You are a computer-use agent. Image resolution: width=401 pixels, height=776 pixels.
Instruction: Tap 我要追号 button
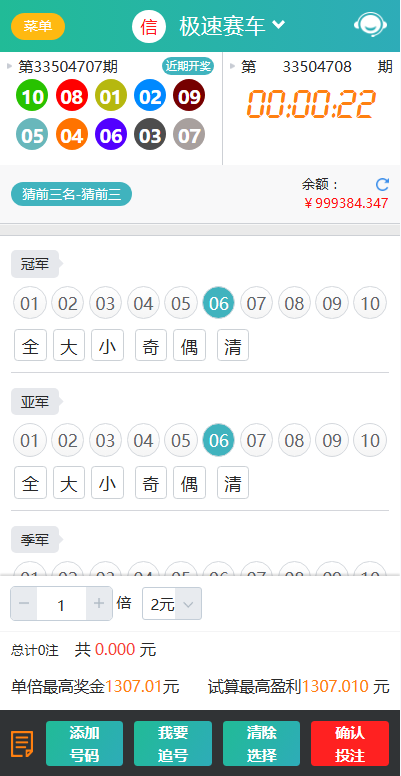(x=173, y=743)
